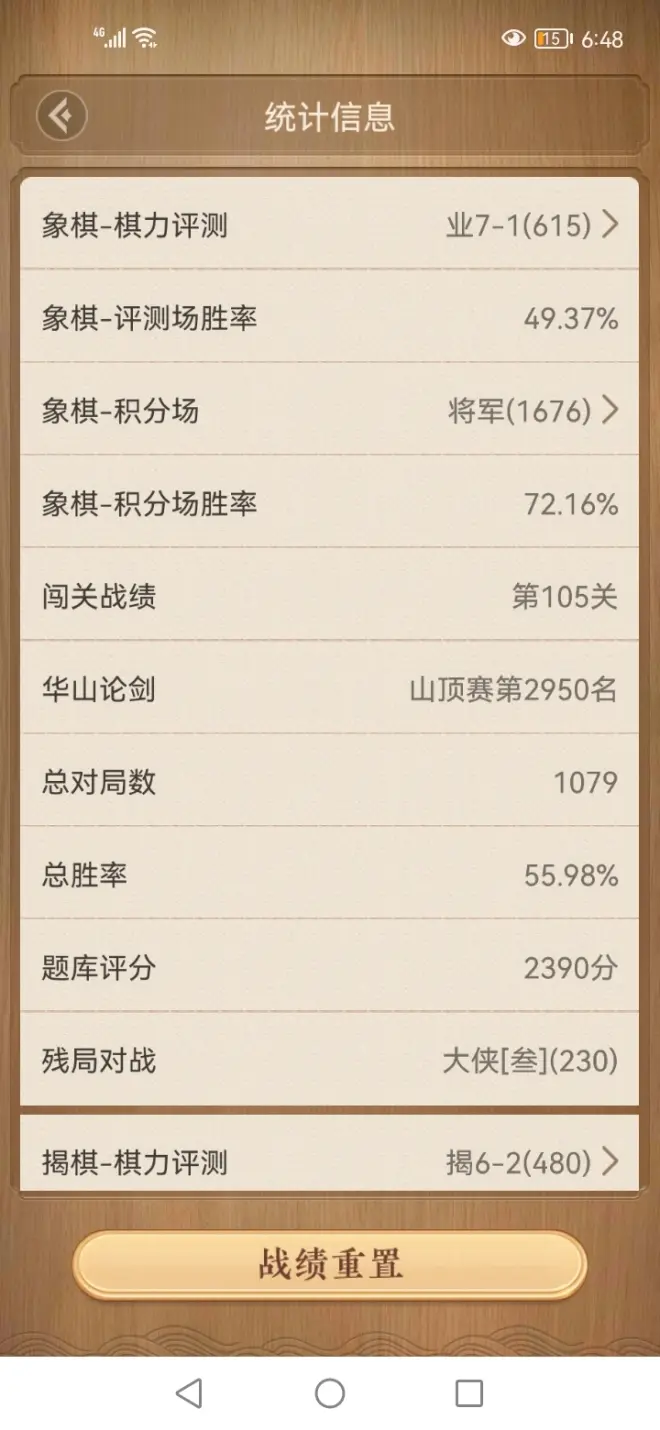Go back from 统计信息 page
Viewport: 660px width, 1430px height.
62,117
